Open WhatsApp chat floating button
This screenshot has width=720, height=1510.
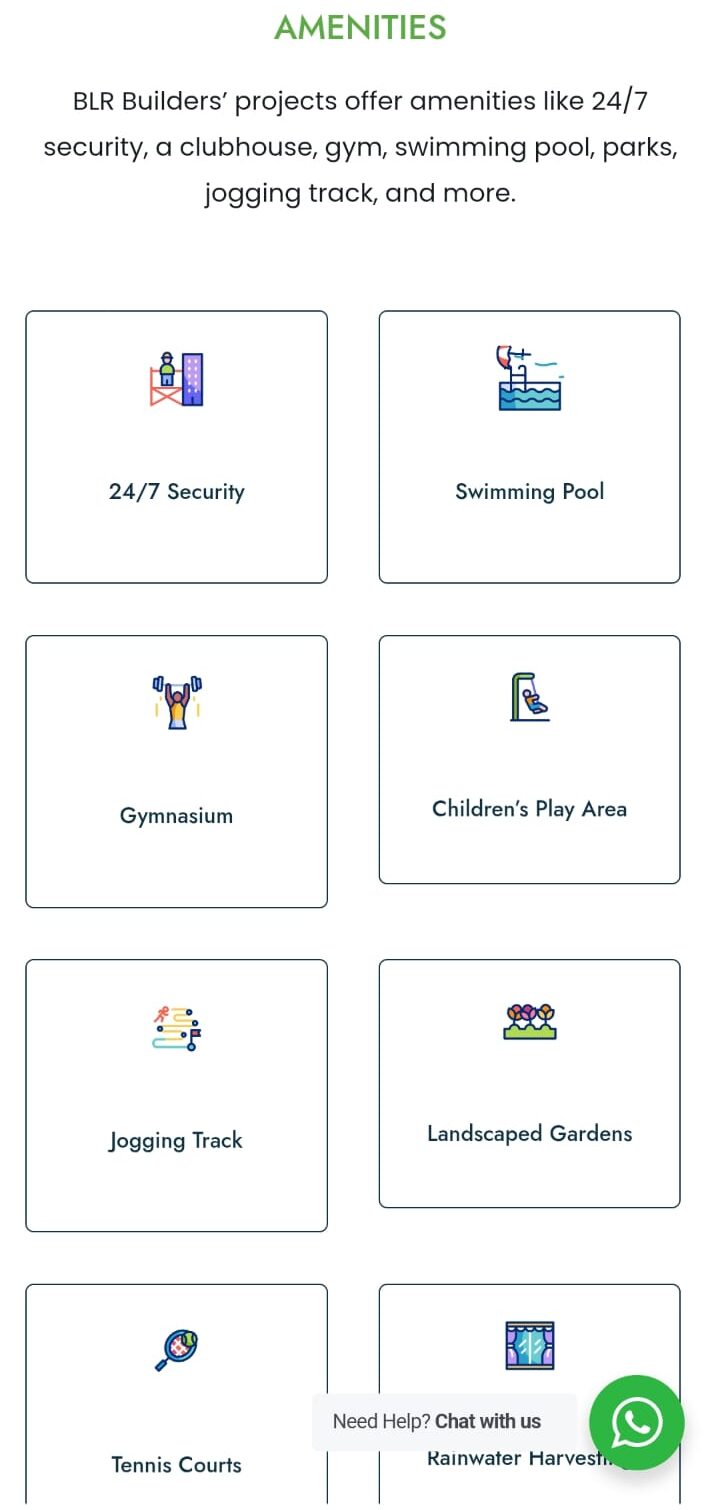click(x=636, y=1422)
